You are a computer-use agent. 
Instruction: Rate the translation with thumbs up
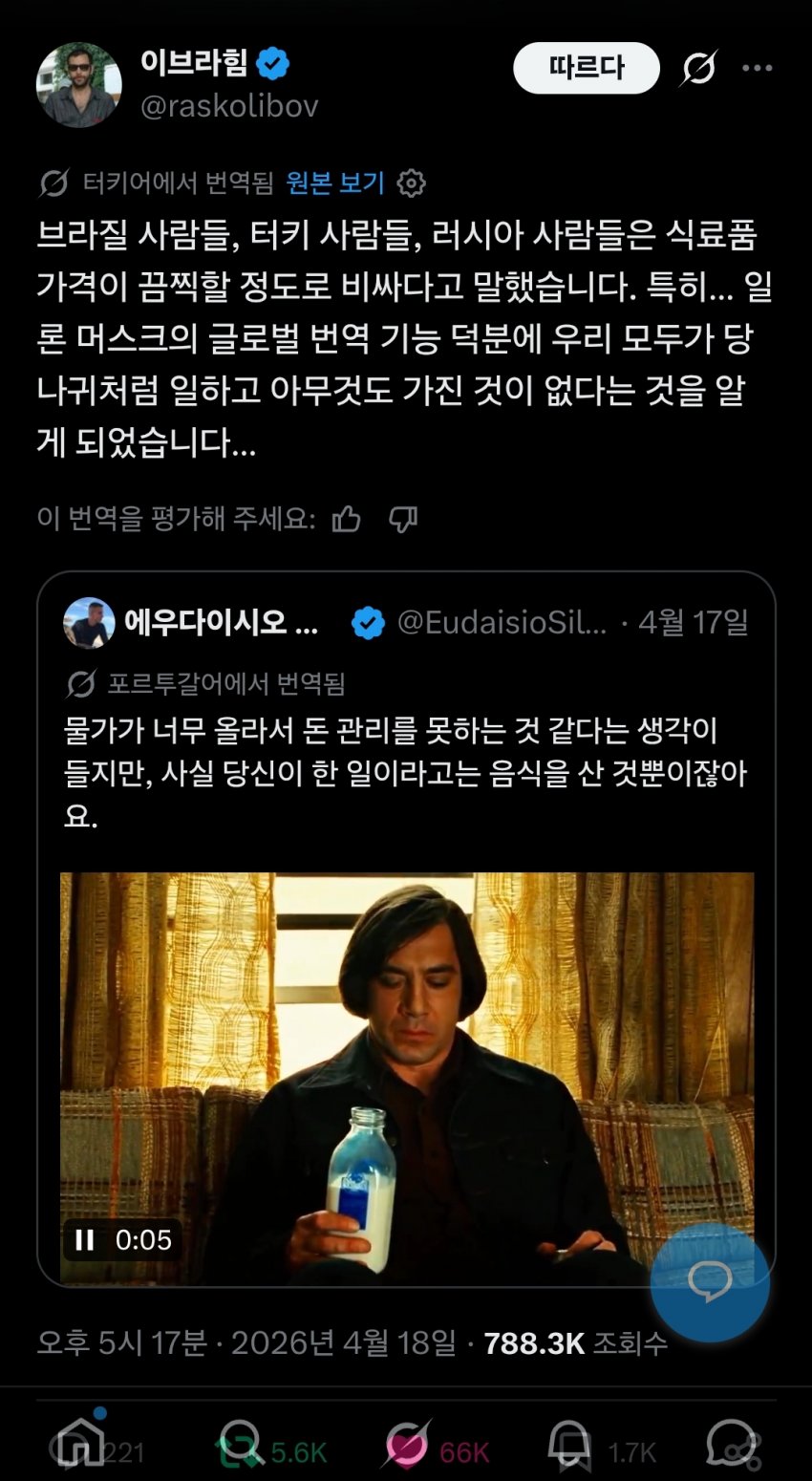(347, 519)
